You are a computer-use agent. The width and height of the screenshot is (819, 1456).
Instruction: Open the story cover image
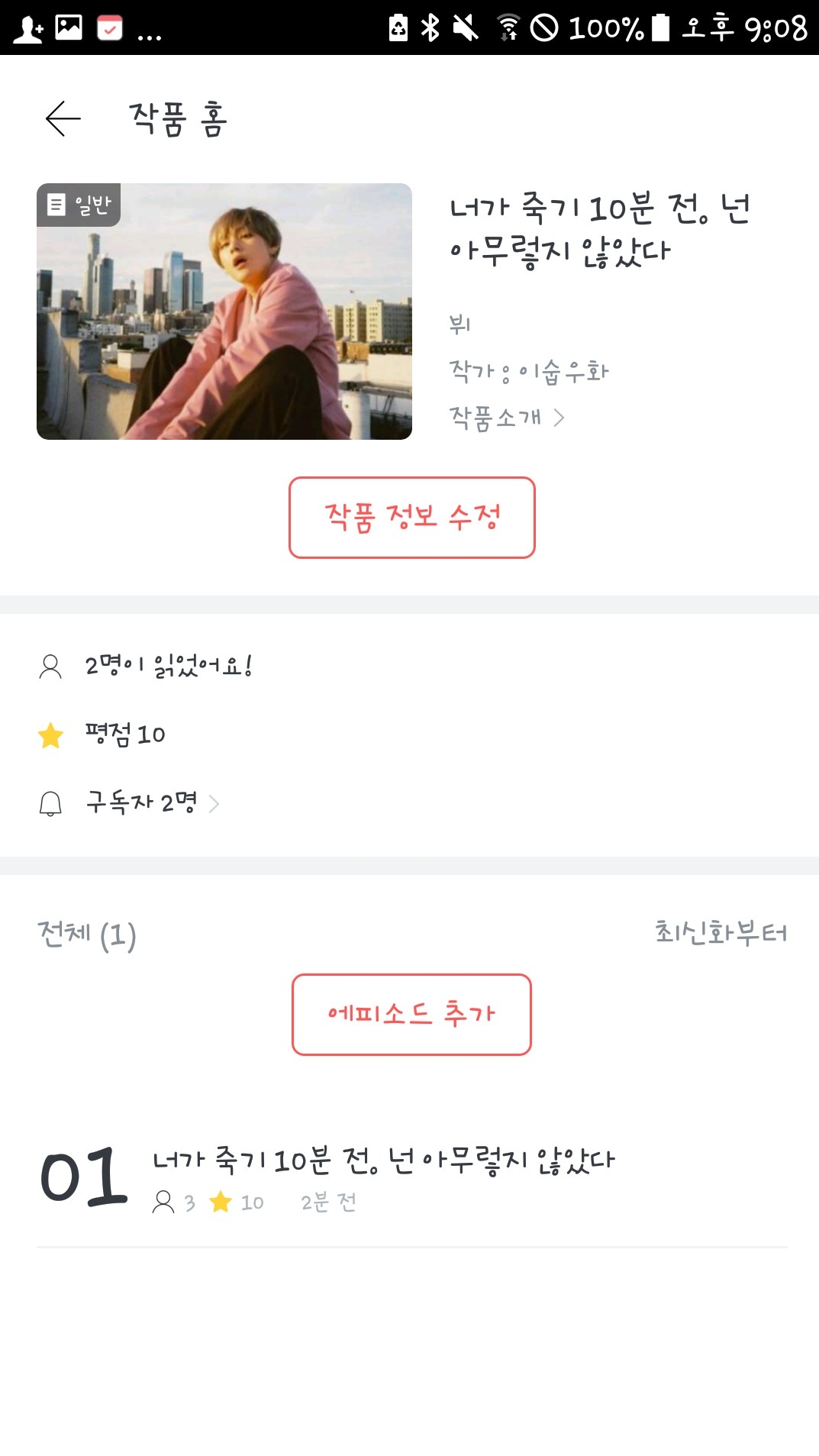(224, 312)
